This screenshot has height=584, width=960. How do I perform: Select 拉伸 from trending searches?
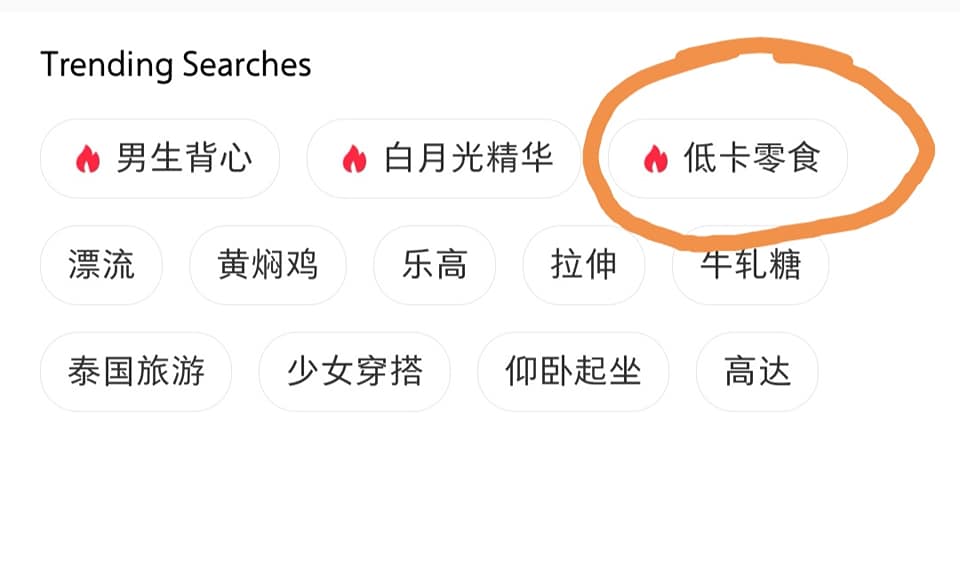(584, 265)
